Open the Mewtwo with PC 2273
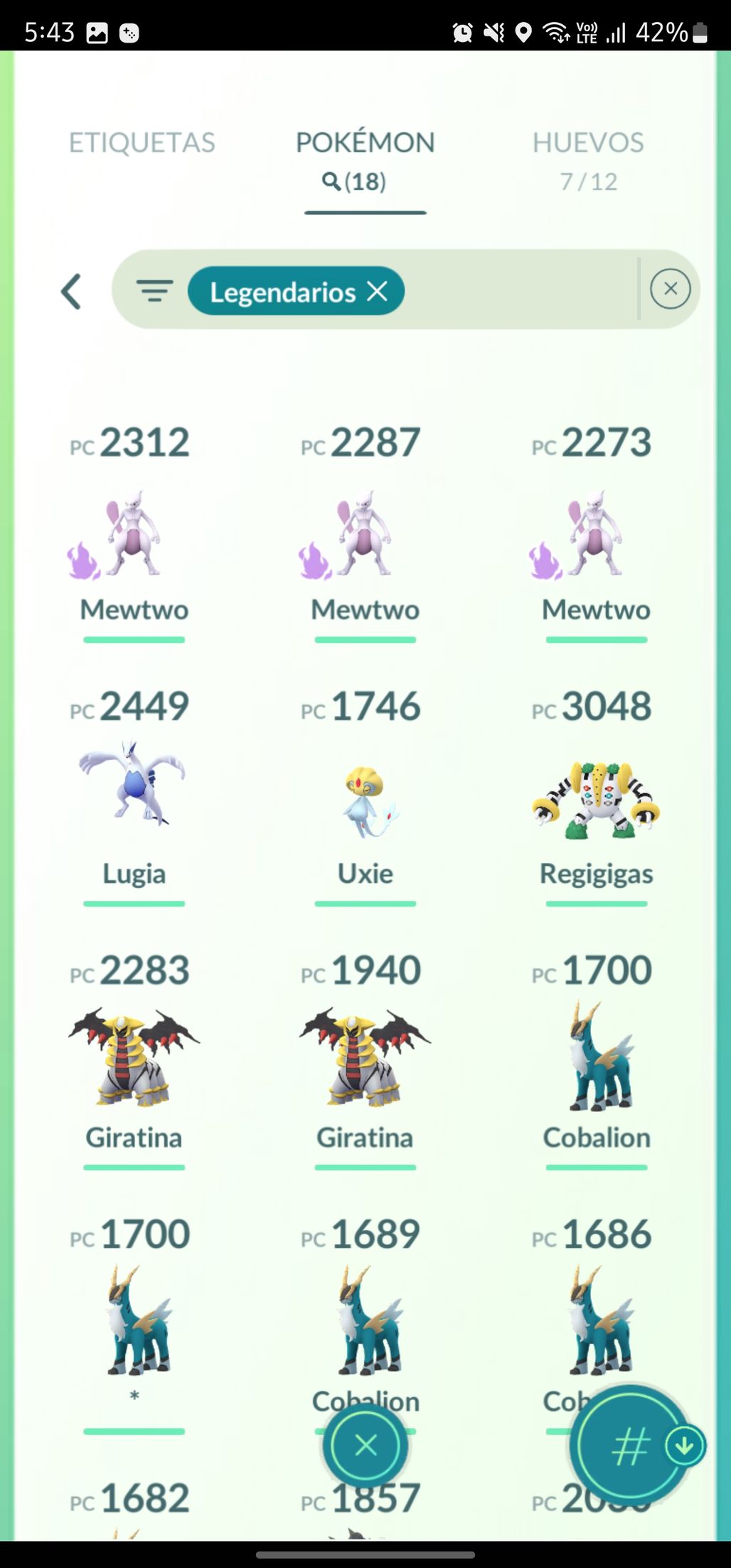The width and height of the screenshot is (731, 1568). tap(596, 534)
